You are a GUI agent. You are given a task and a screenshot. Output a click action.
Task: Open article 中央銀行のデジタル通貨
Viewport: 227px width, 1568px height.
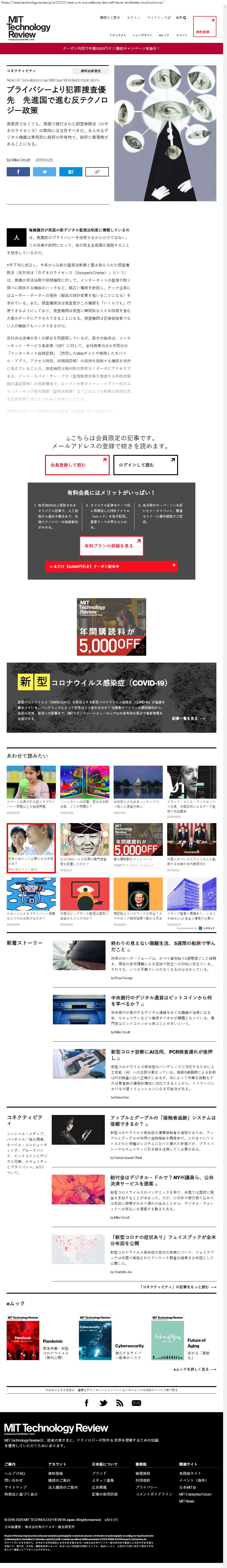161,1001
